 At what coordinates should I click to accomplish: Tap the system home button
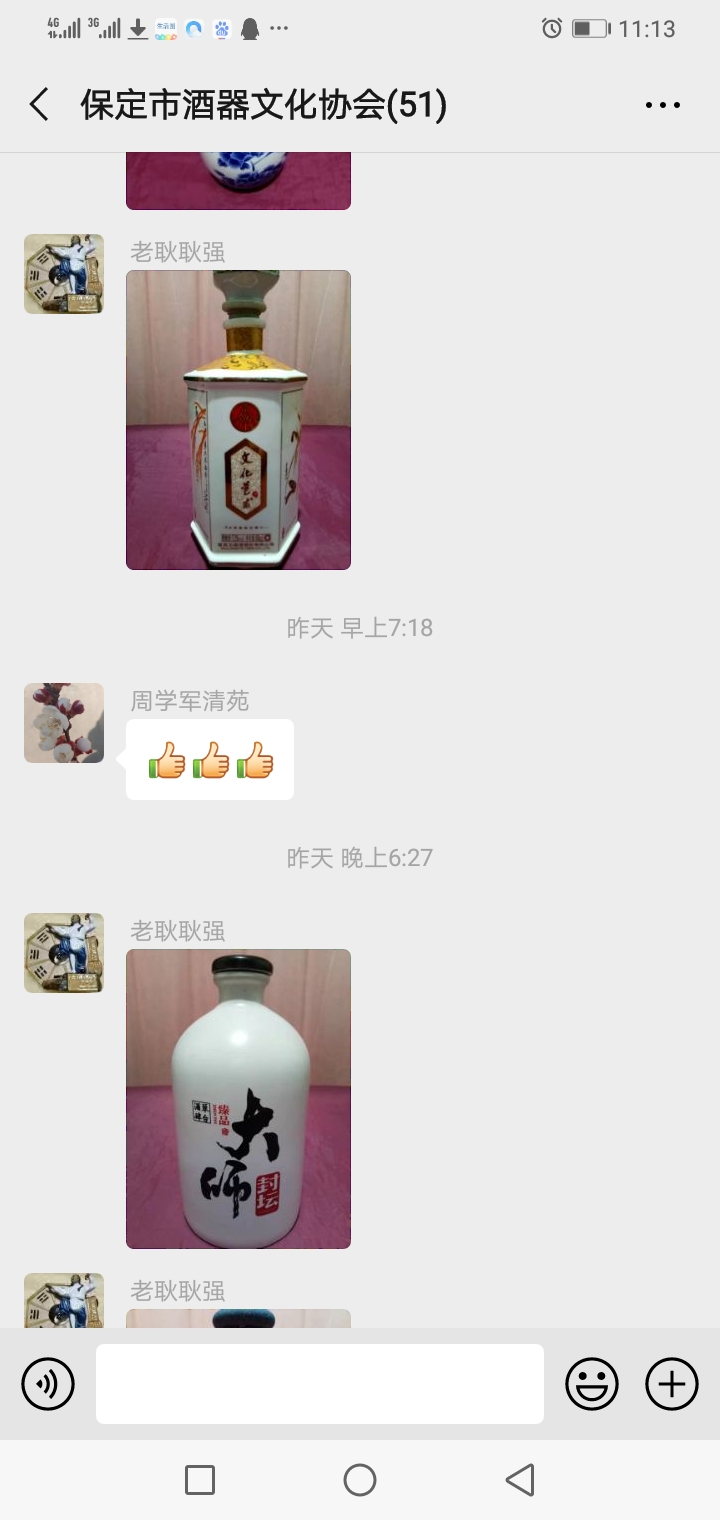(360, 1480)
